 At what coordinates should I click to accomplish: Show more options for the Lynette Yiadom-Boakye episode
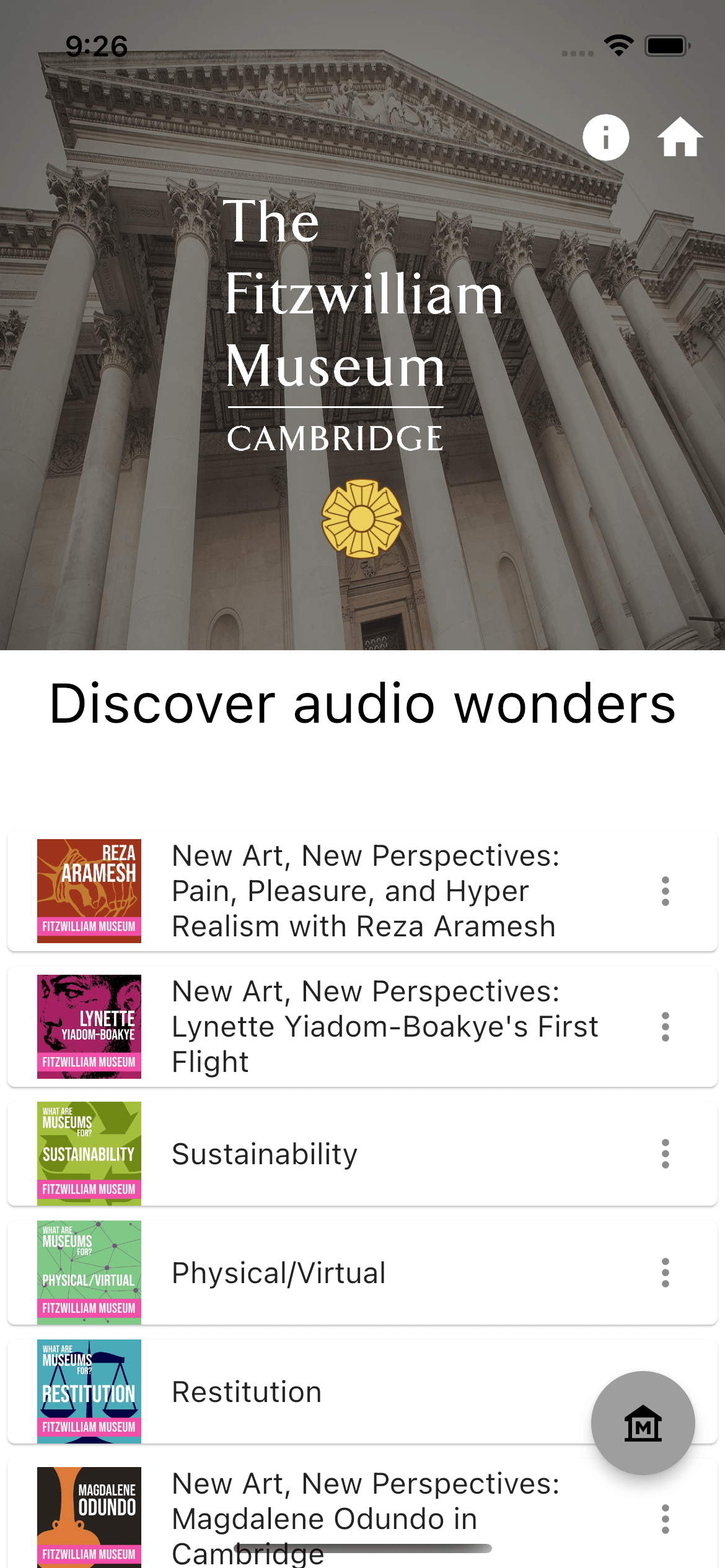pyautogui.click(x=666, y=1027)
